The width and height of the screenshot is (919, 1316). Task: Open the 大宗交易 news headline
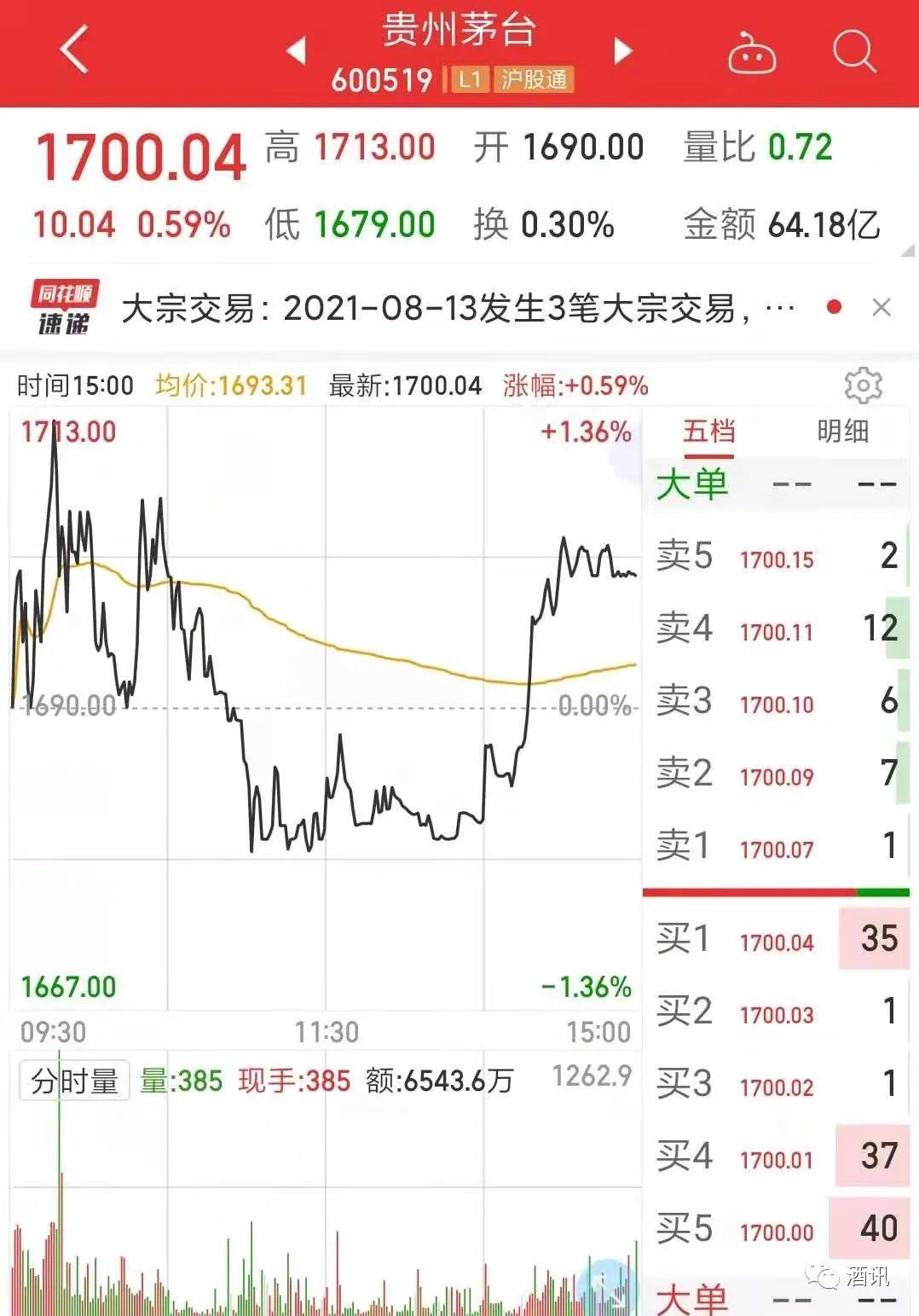click(458, 308)
